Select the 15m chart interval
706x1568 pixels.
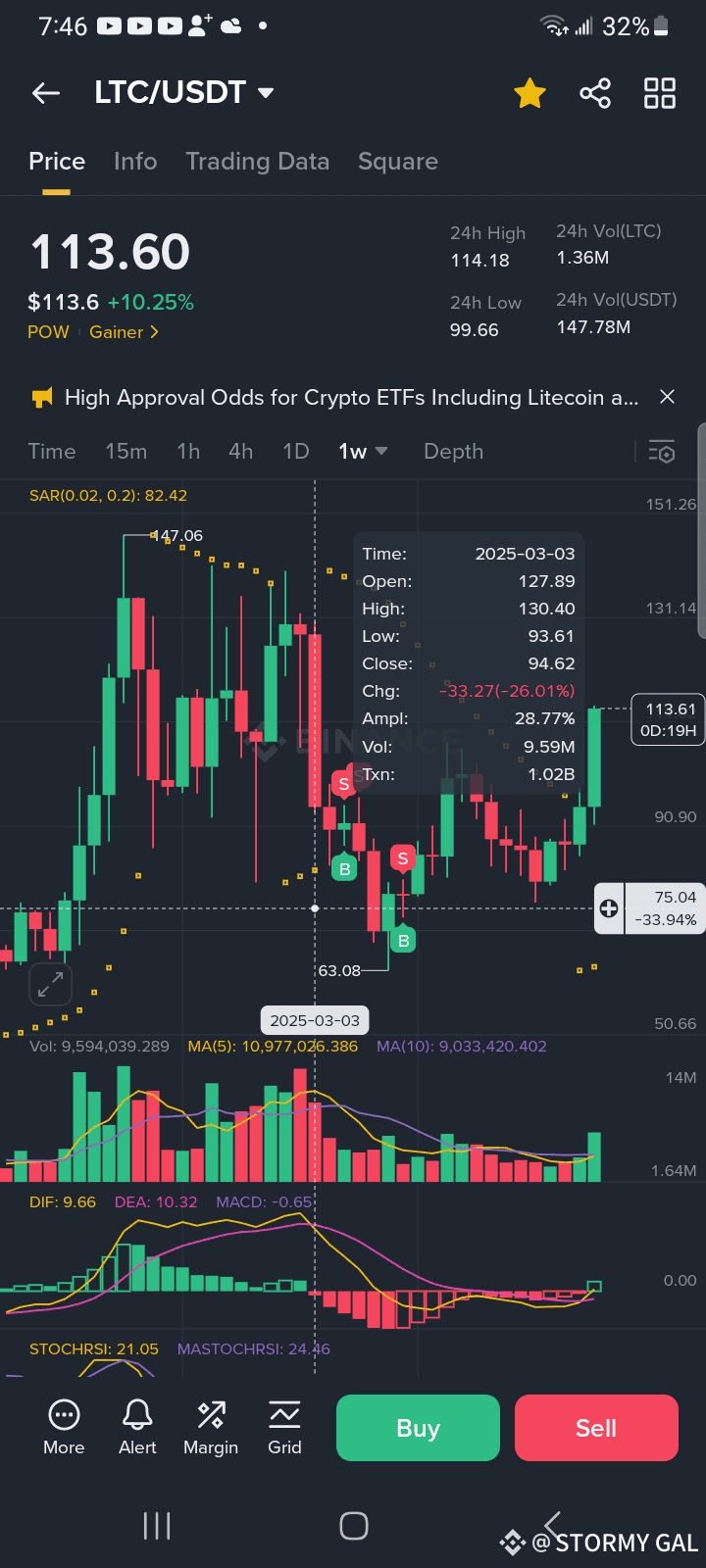126,452
